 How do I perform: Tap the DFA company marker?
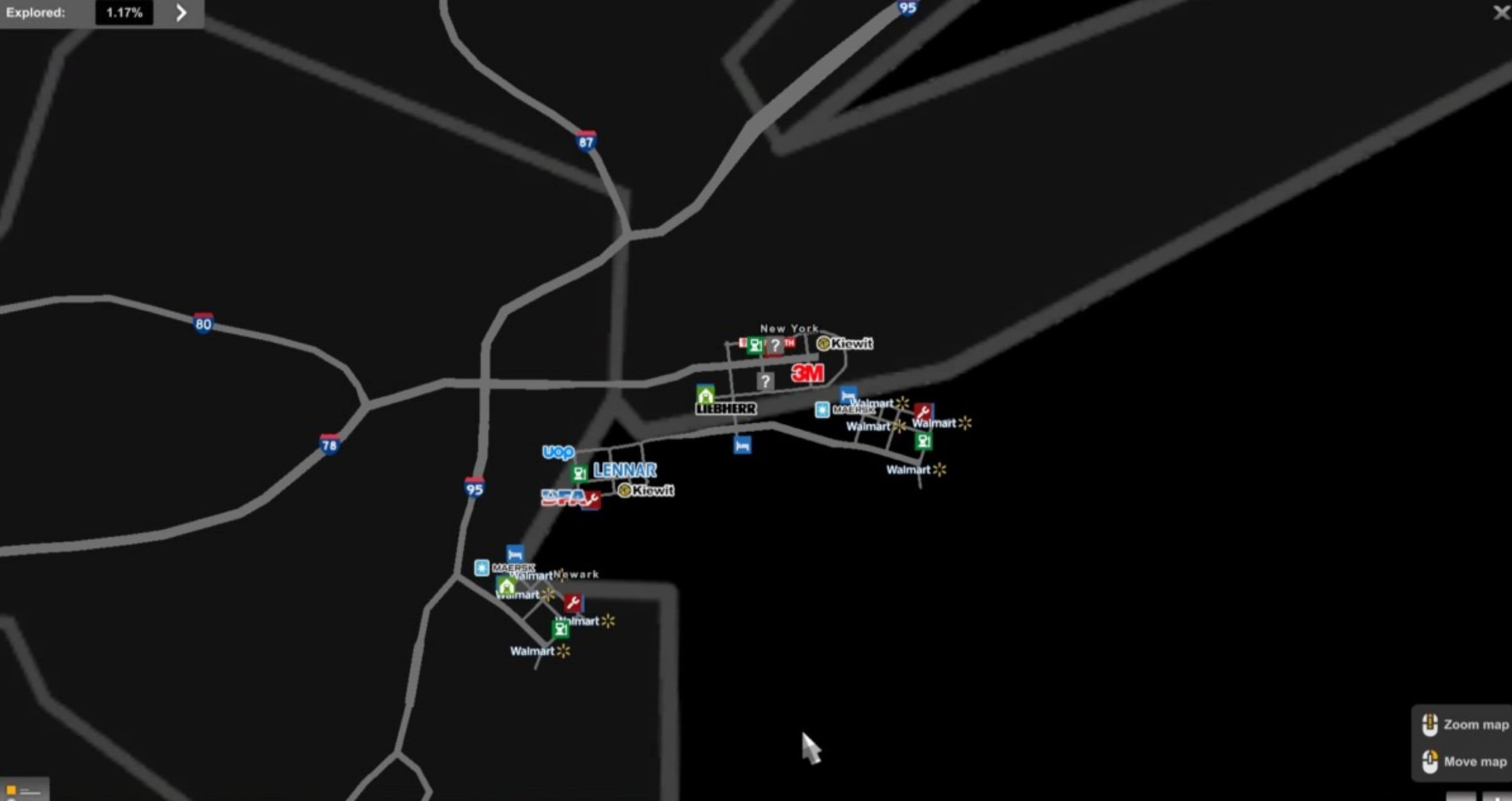click(563, 497)
